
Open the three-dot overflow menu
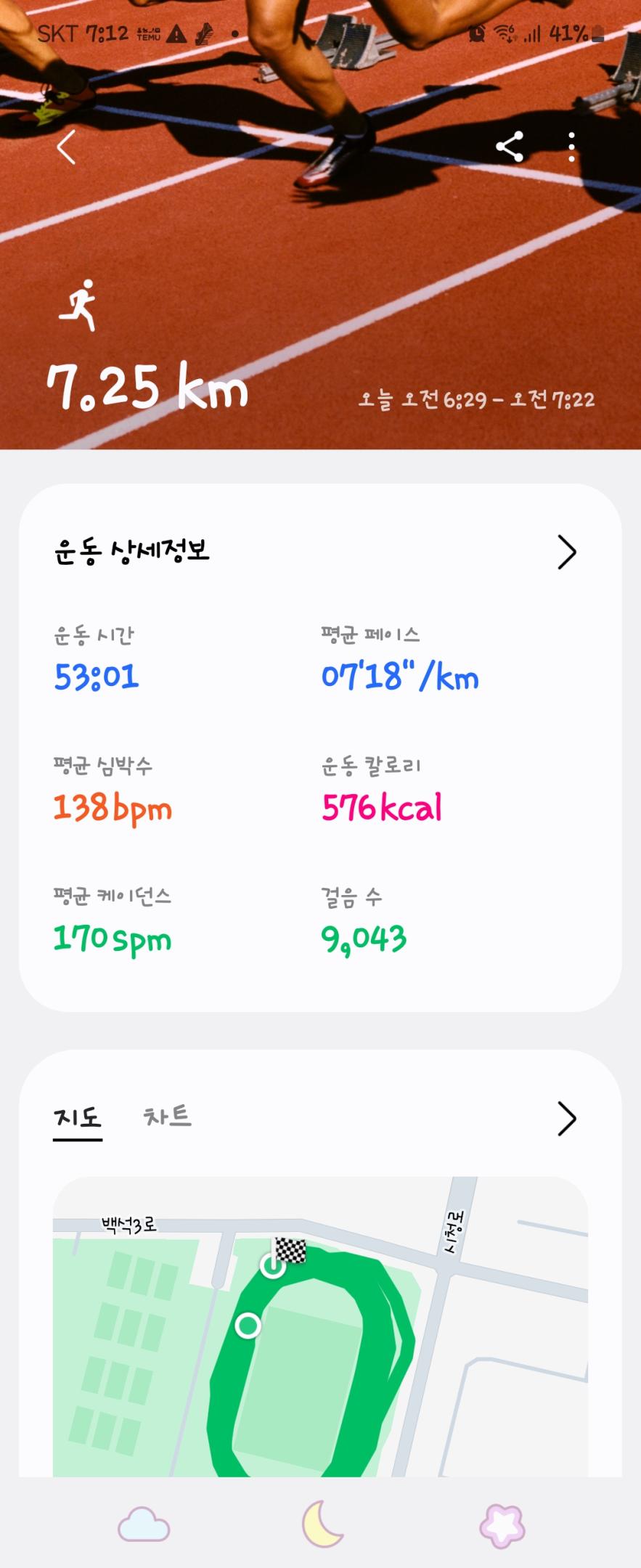click(572, 147)
